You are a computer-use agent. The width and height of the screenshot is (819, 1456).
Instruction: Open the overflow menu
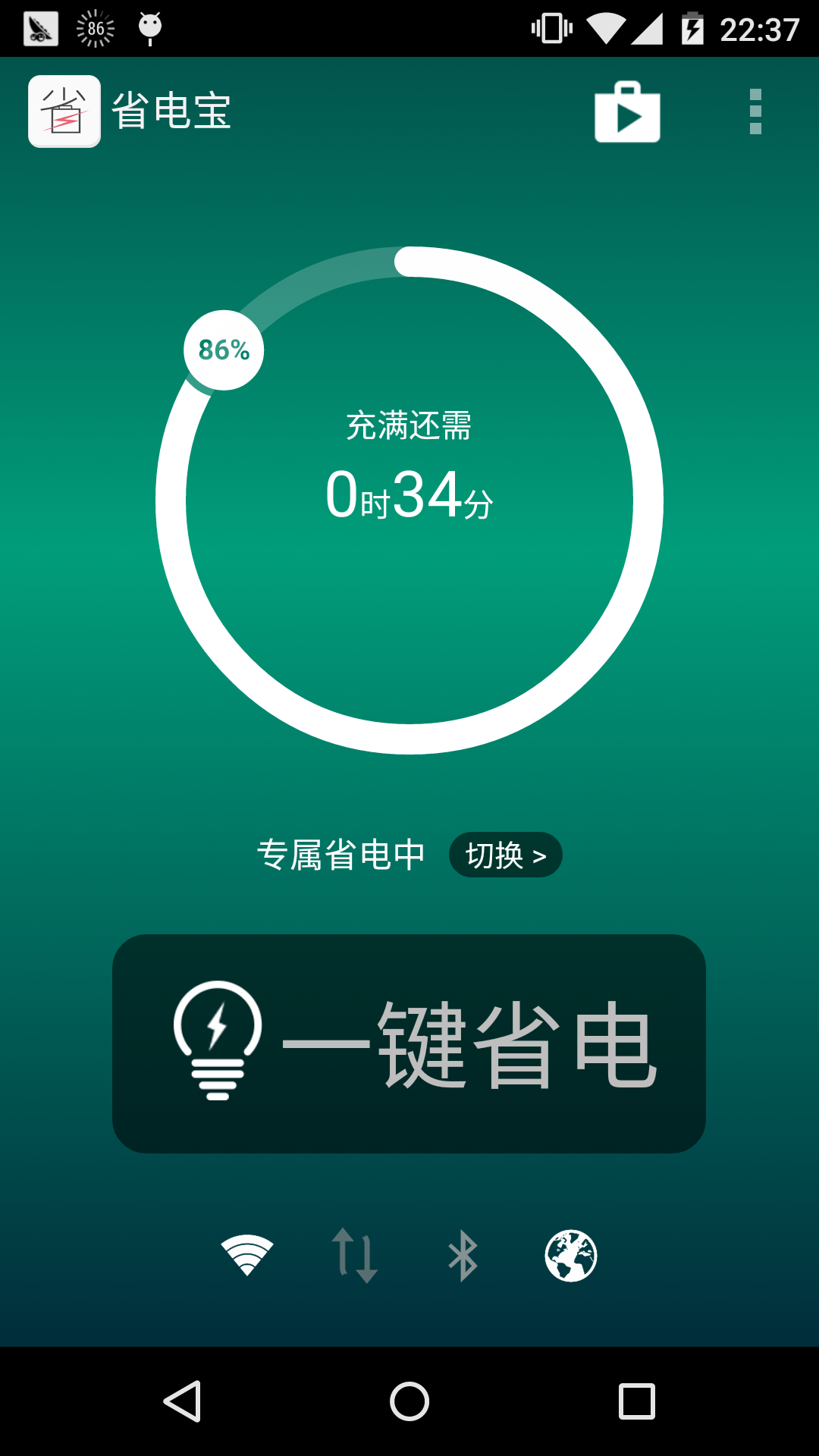tap(755, 112)
